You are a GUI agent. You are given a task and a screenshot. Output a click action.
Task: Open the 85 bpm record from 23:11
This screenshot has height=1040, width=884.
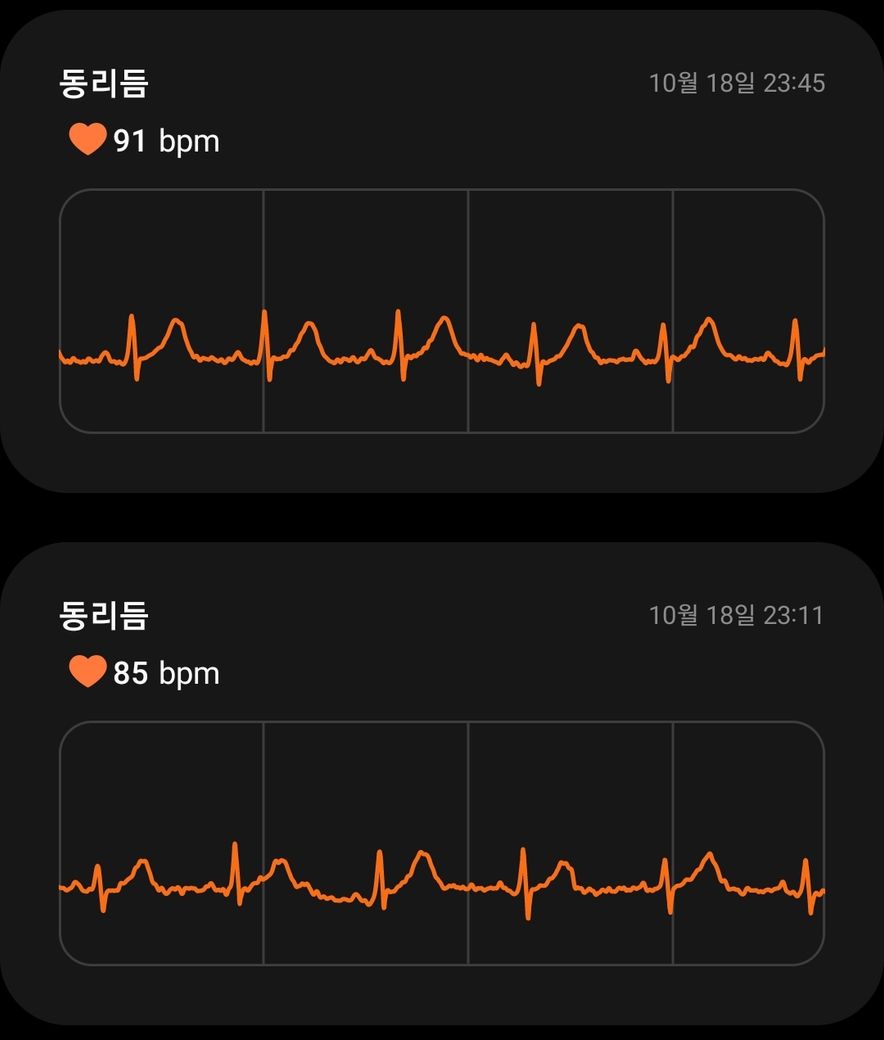point(441,782)
